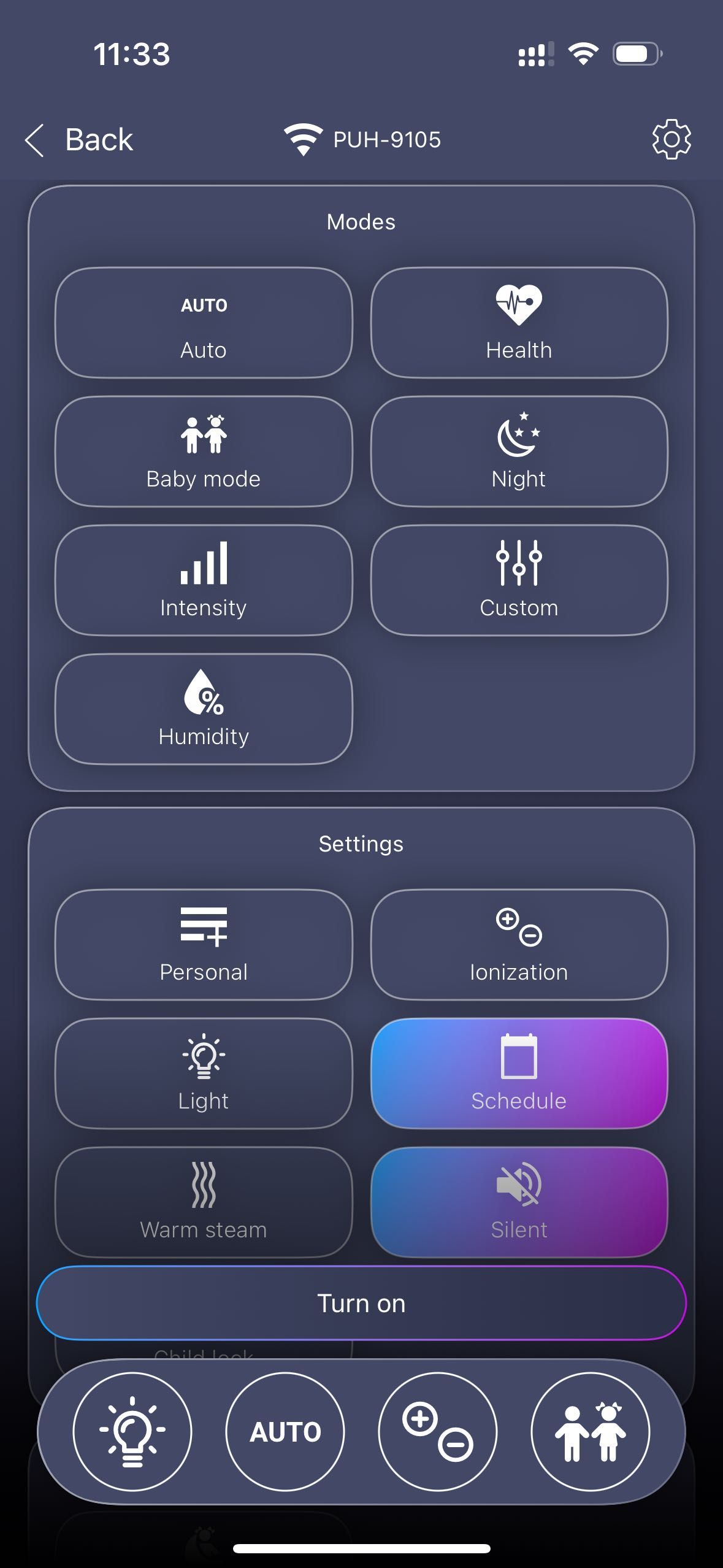The height and width of the screenshot is (1568, 723).
Task: Open Personal settings
Action: 204,945
